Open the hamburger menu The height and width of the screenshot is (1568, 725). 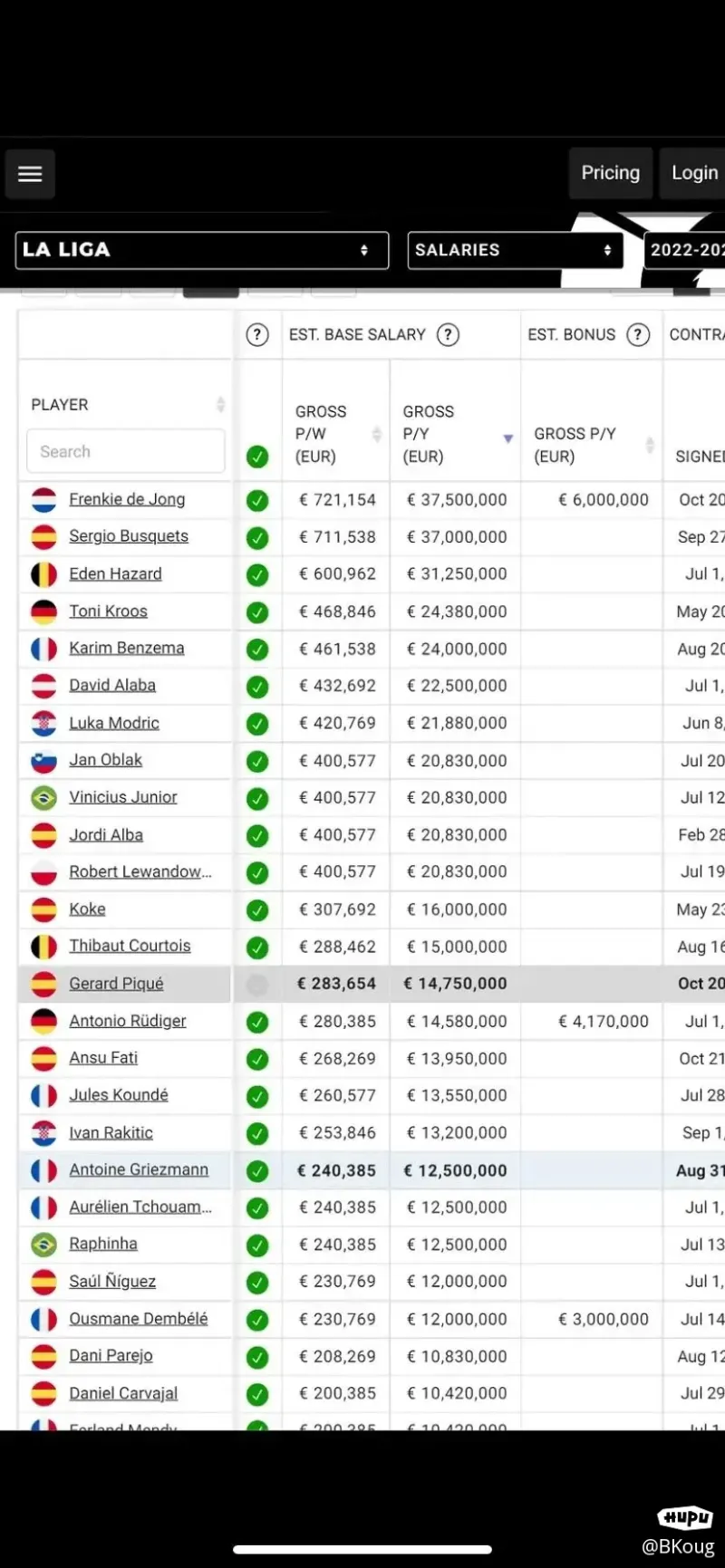coord(30,174)
